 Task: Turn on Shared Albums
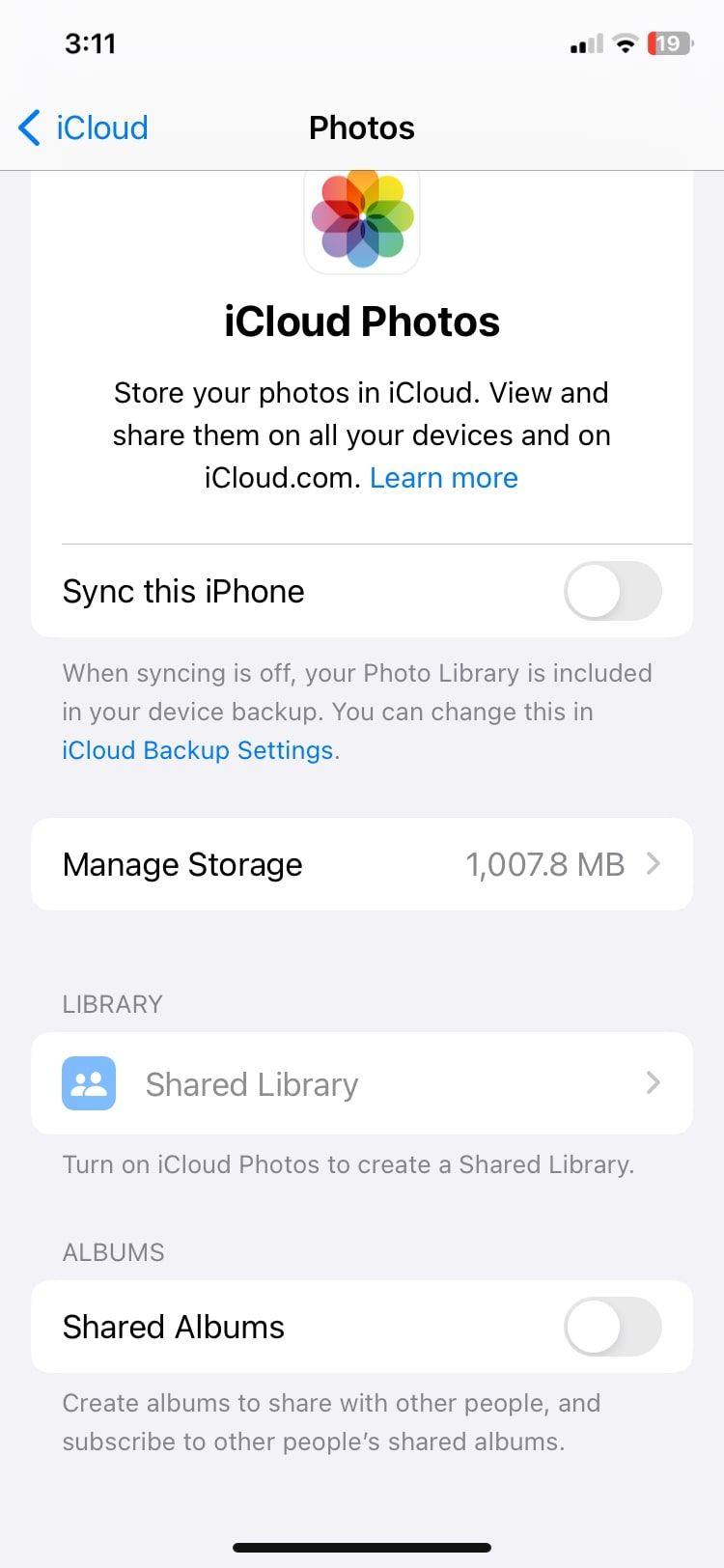pyautogui.click(x=612, y=1327)
